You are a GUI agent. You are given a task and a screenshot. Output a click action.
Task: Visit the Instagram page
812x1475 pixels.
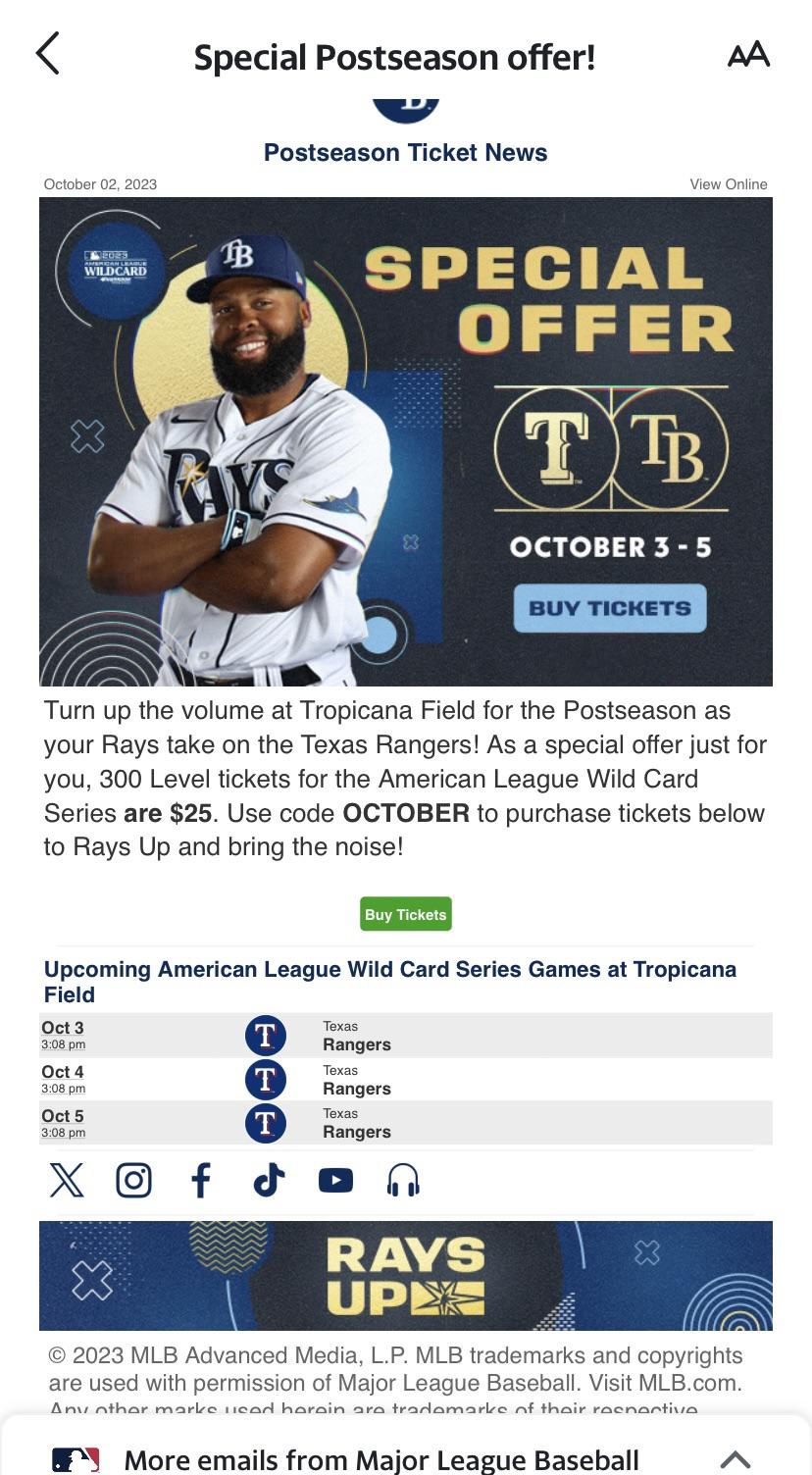(133, 1180)
